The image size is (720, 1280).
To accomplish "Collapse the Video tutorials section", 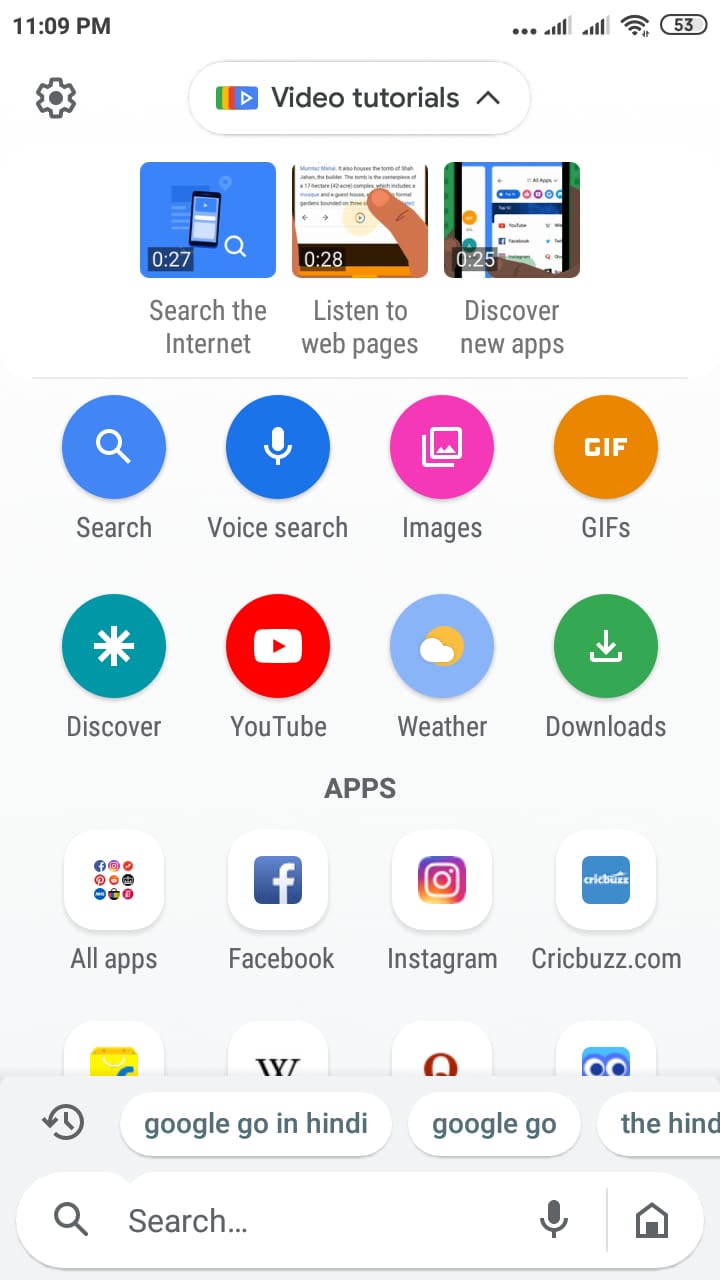I will [x=359, y=98].
